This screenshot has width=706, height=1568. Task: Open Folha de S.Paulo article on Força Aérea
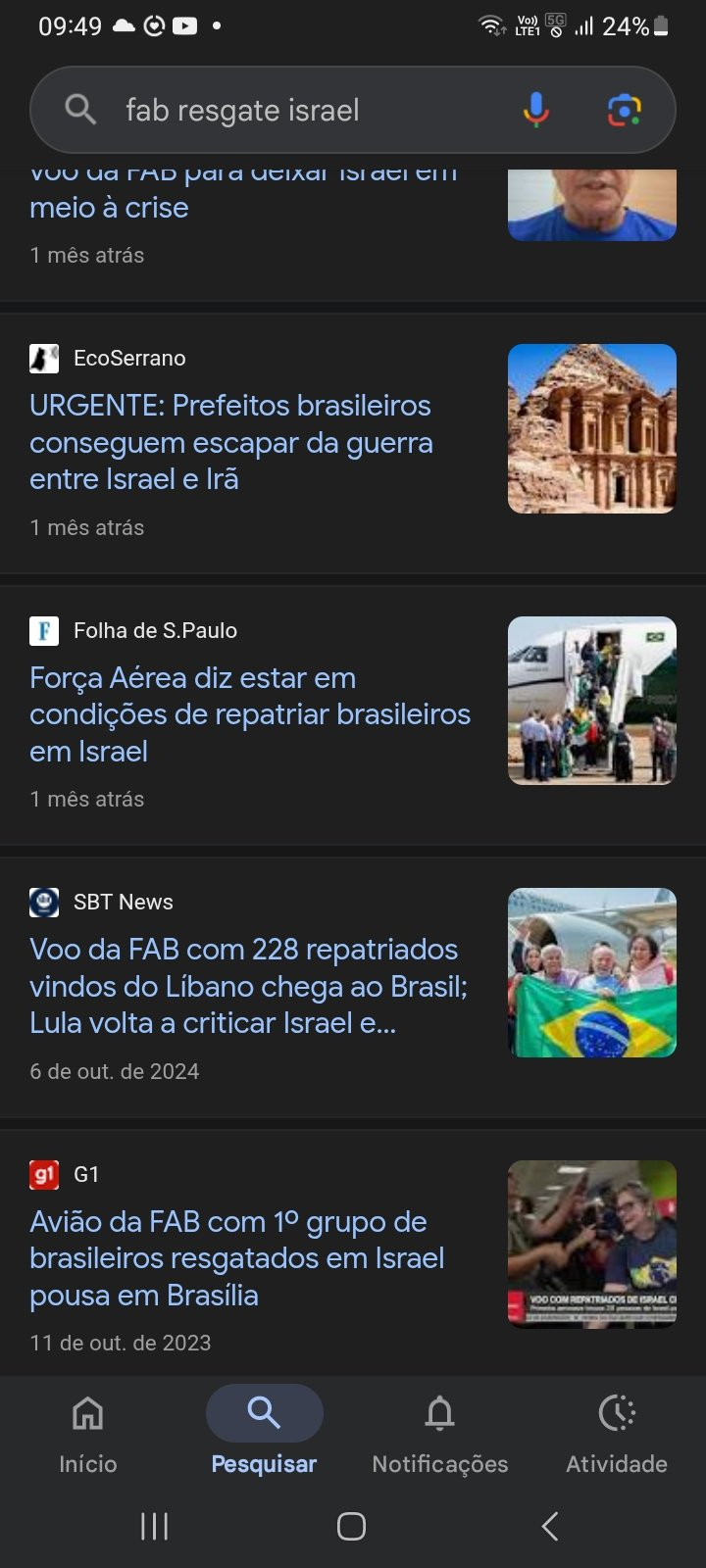250,714
